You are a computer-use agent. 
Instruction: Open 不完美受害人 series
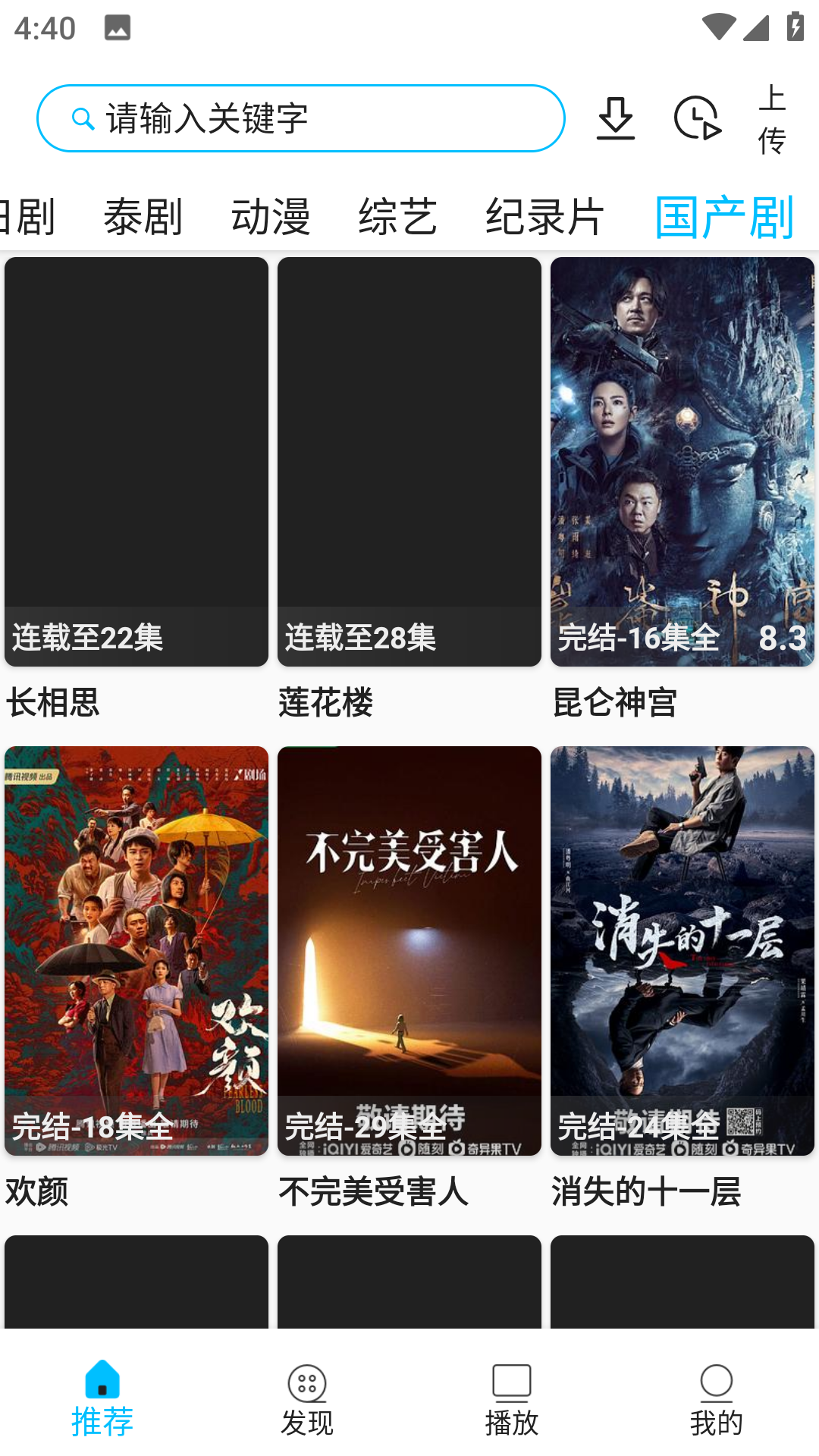[x=409, y=951]
